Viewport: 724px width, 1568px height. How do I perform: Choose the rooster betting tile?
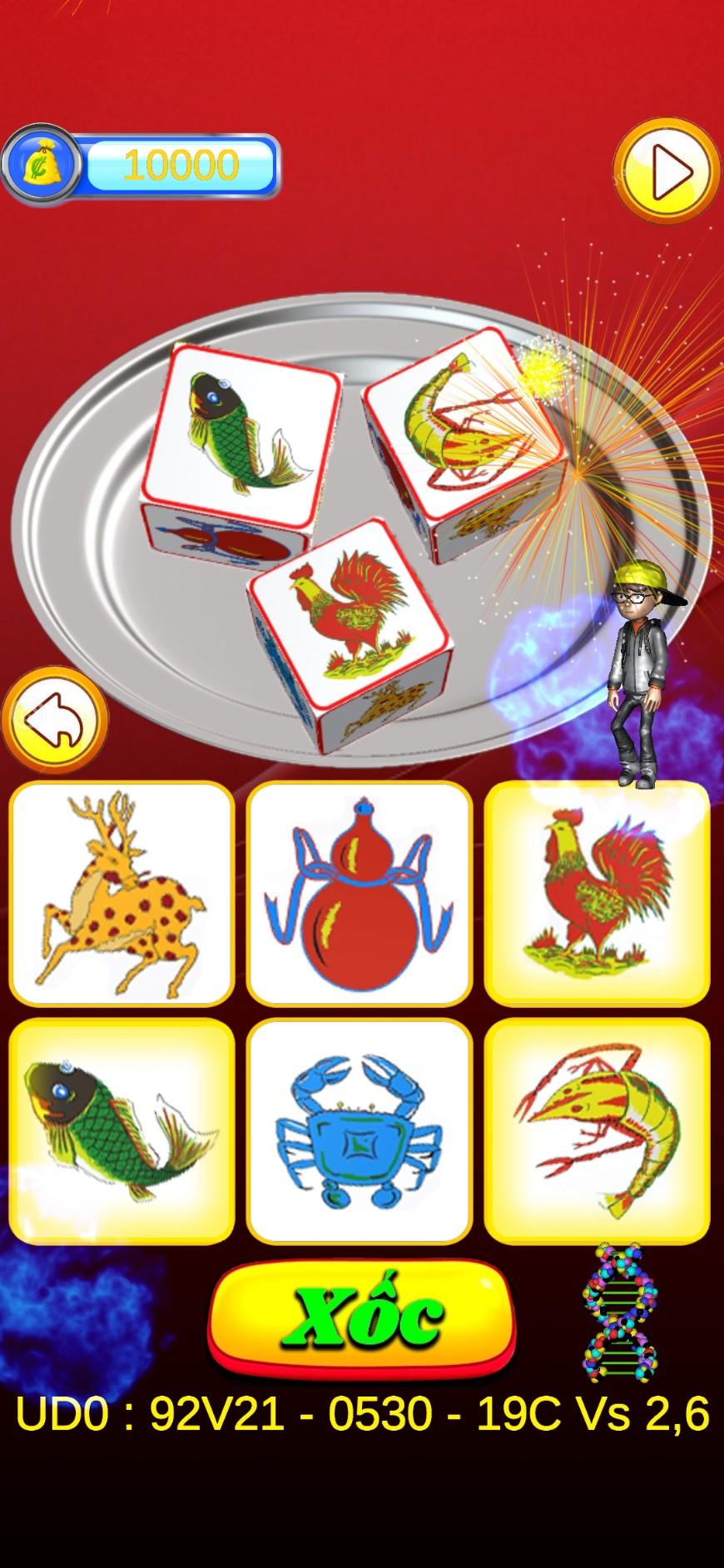[x=597, y=894]
